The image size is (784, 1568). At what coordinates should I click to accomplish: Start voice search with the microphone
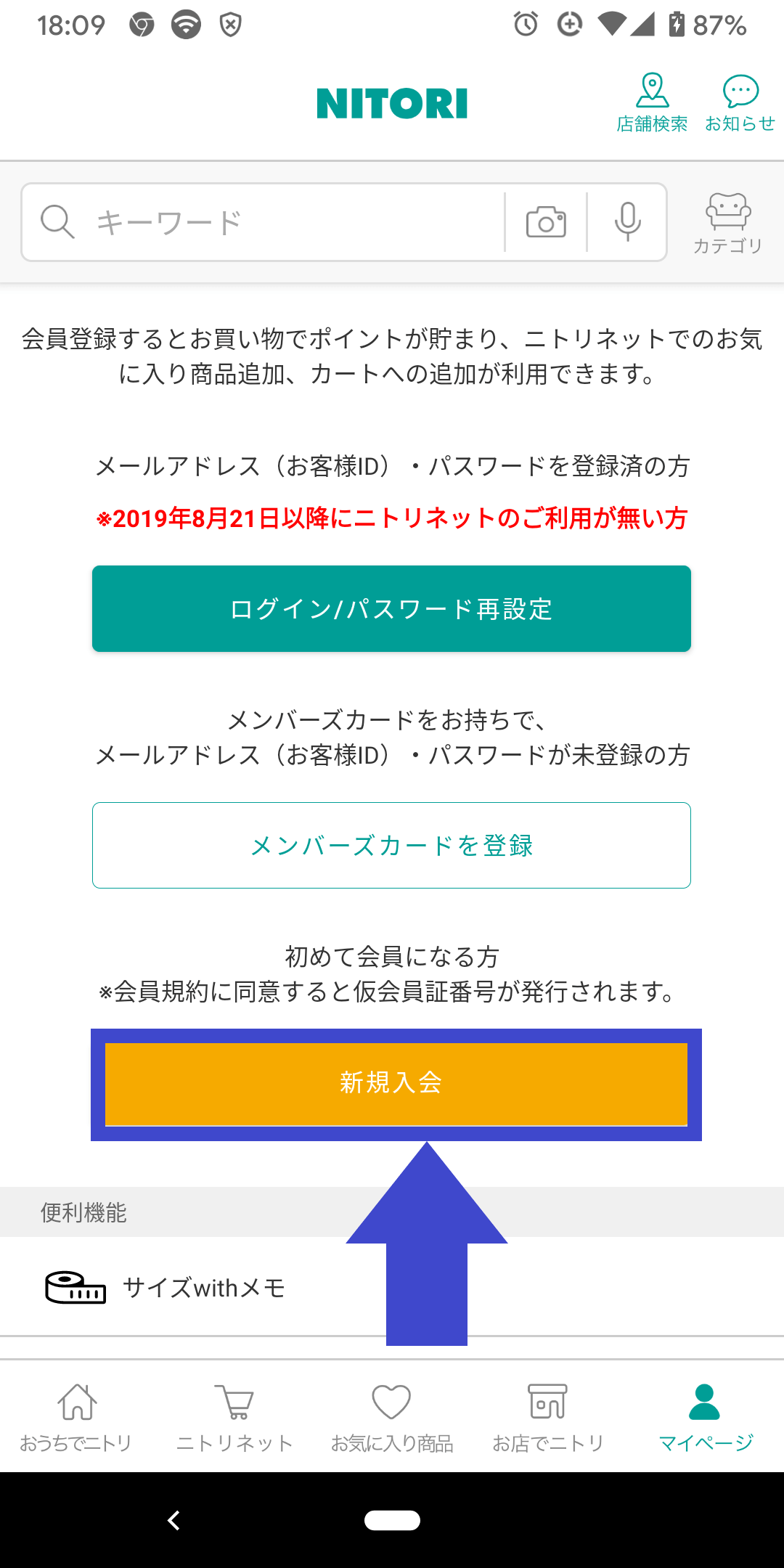coord(628,222)
